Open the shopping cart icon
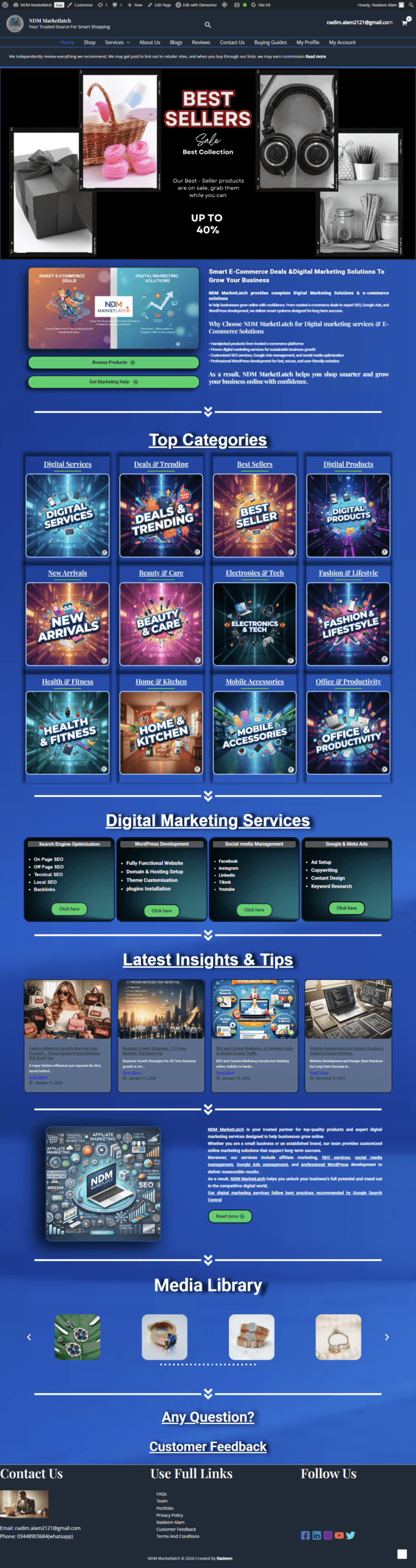Image resolution: width=416 pixels, height=1568 pixels. (x=404, y=23)
